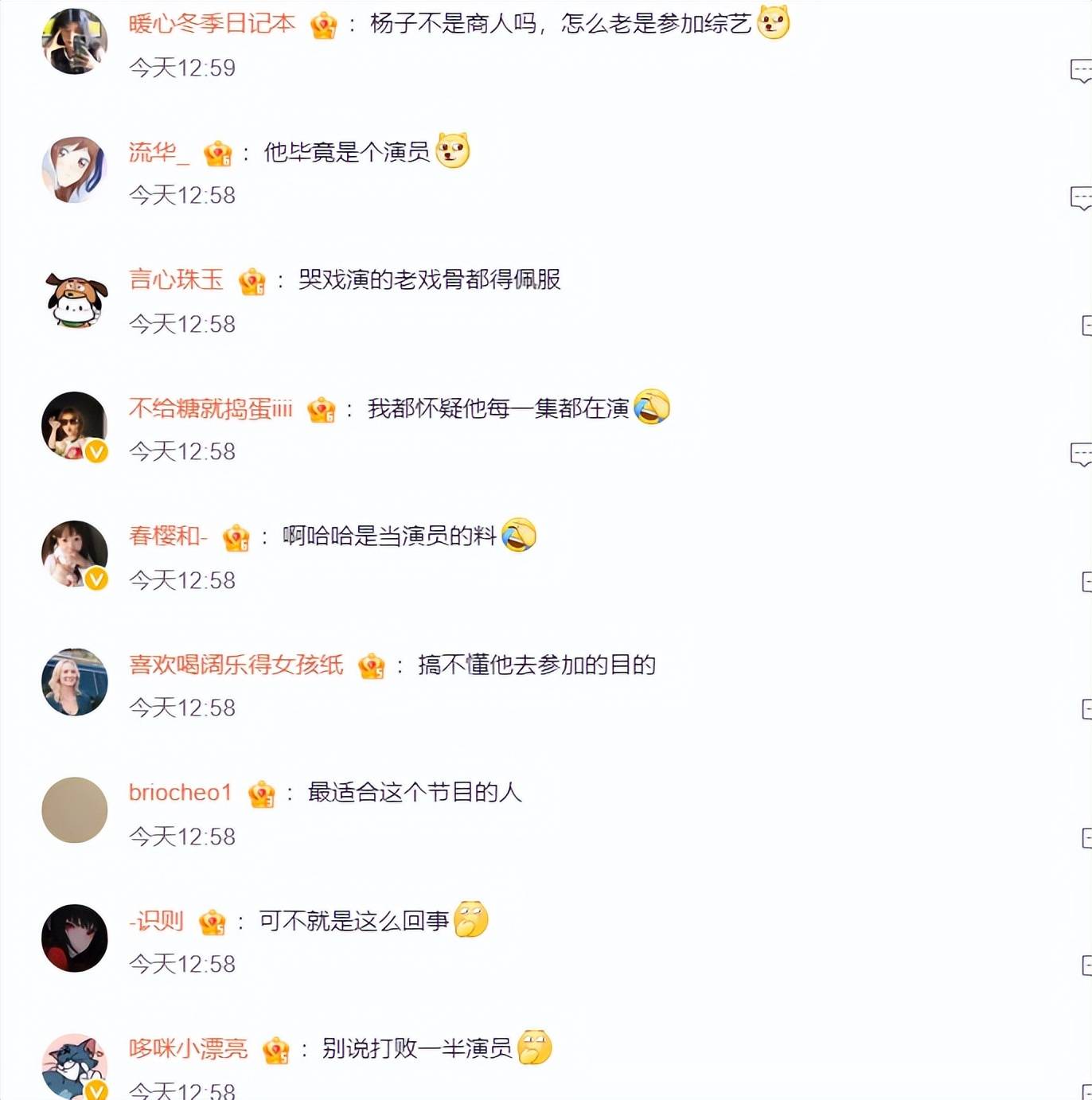Tap comment icon beside 流华_'s comment
This screenshot has height=1100, width=1092.
coord(1081,197)
